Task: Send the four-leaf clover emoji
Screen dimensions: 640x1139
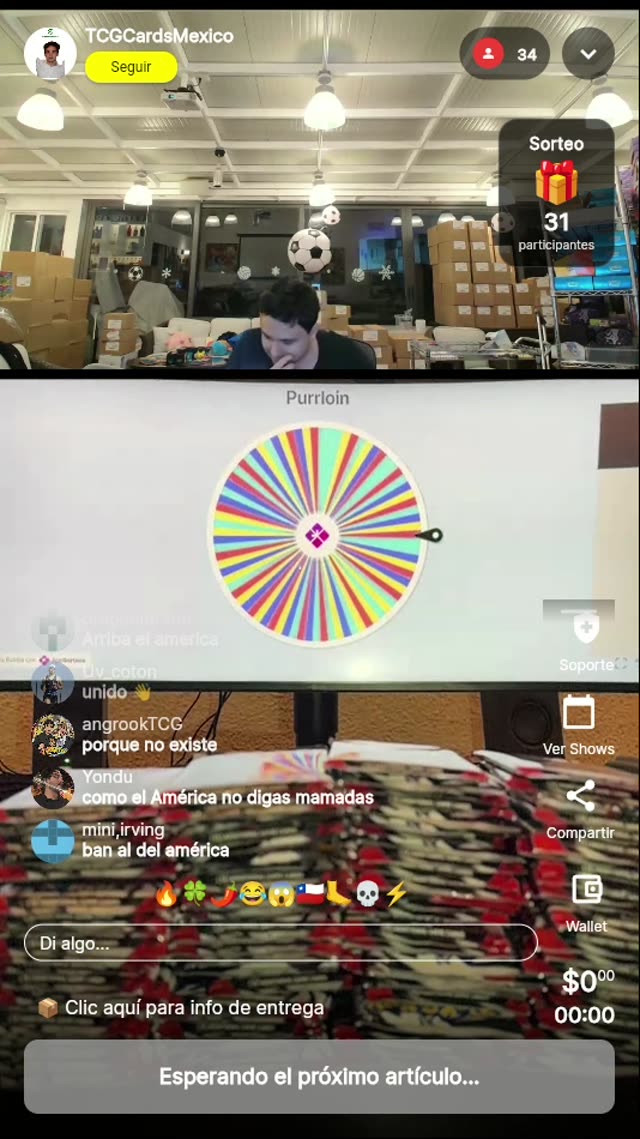Action: pyautogui.click(x=195, y=893)
